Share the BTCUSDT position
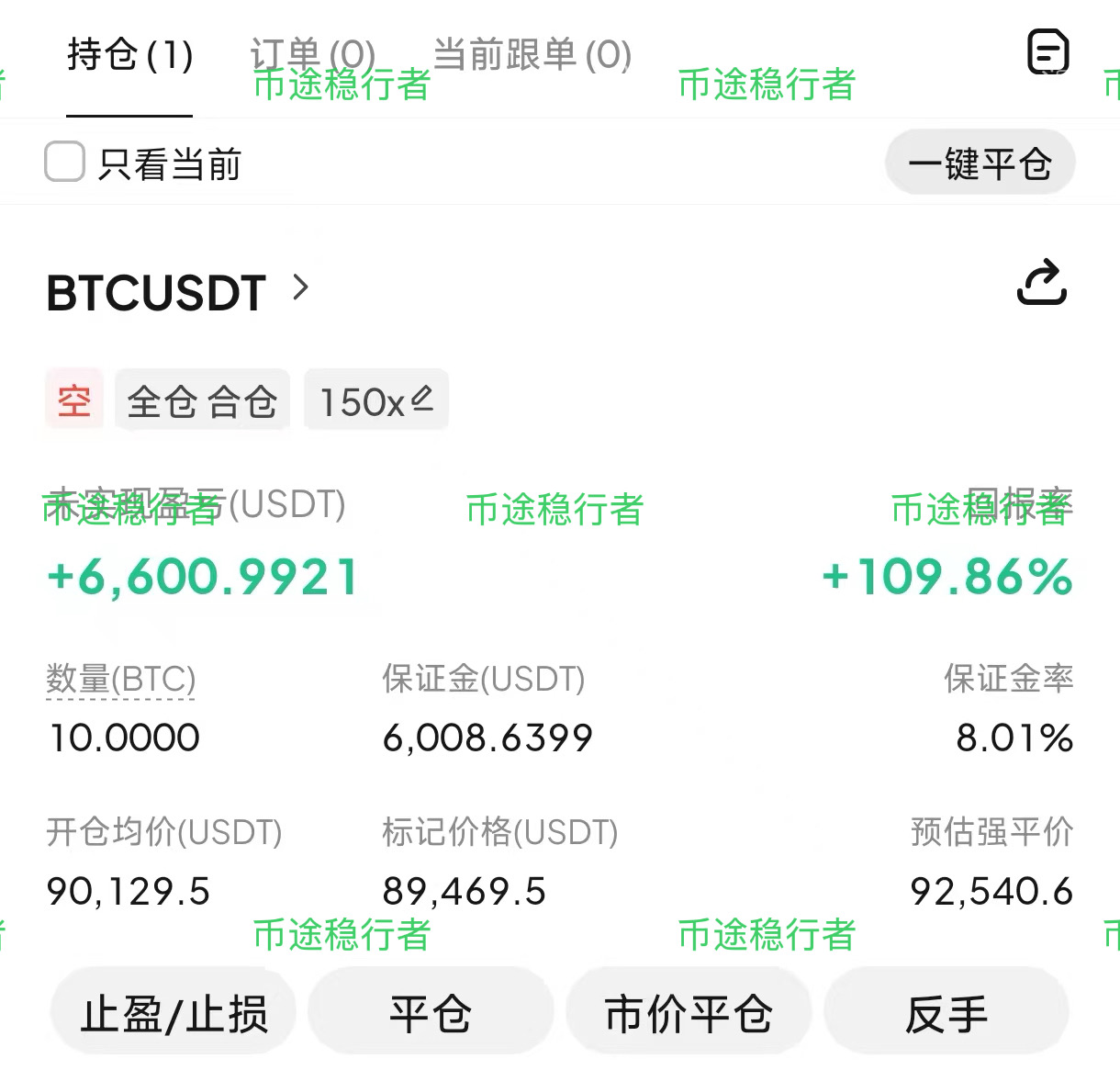 click(1042, 284)
